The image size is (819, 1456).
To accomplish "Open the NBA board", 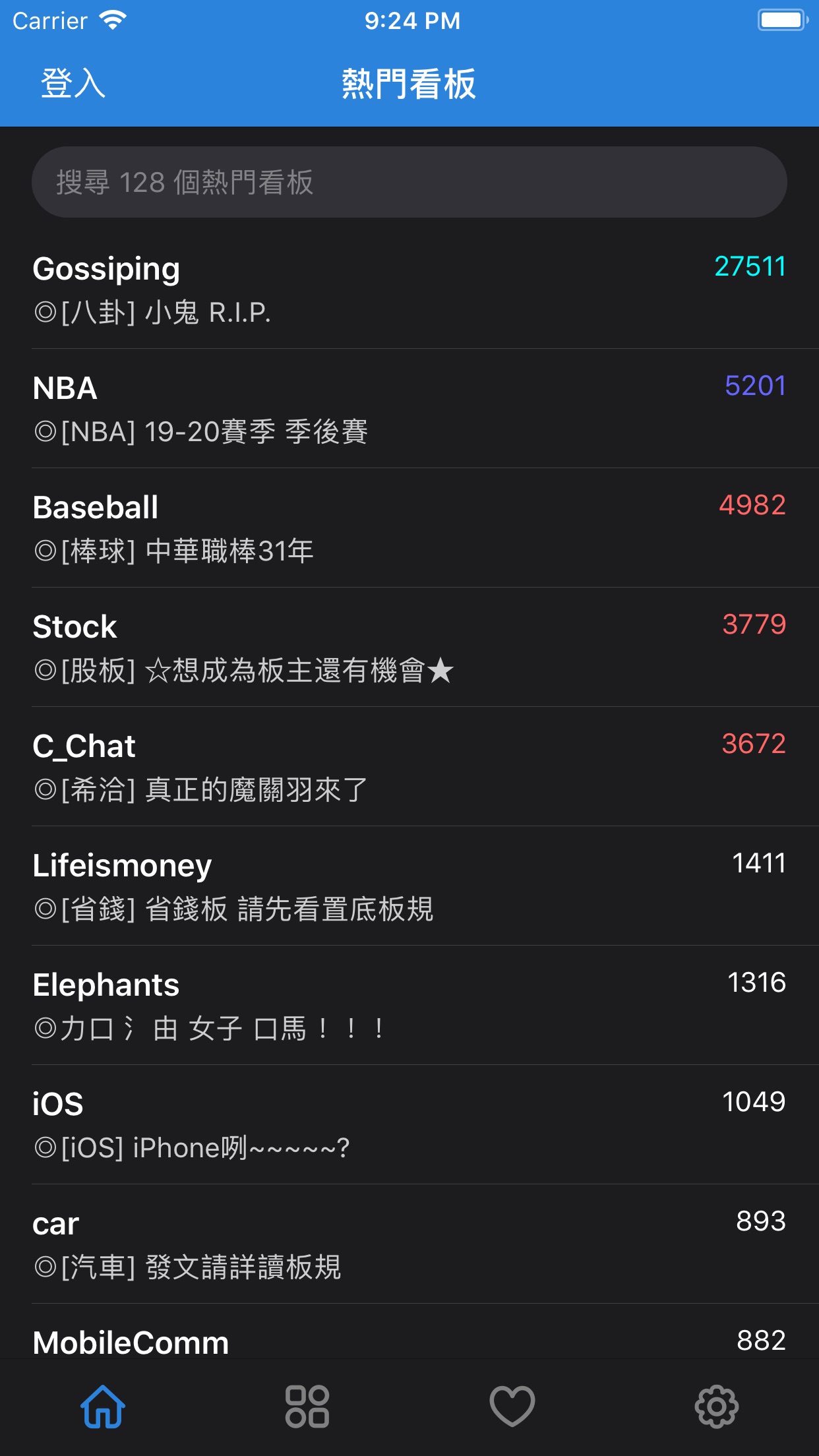I will coord(409,408).
